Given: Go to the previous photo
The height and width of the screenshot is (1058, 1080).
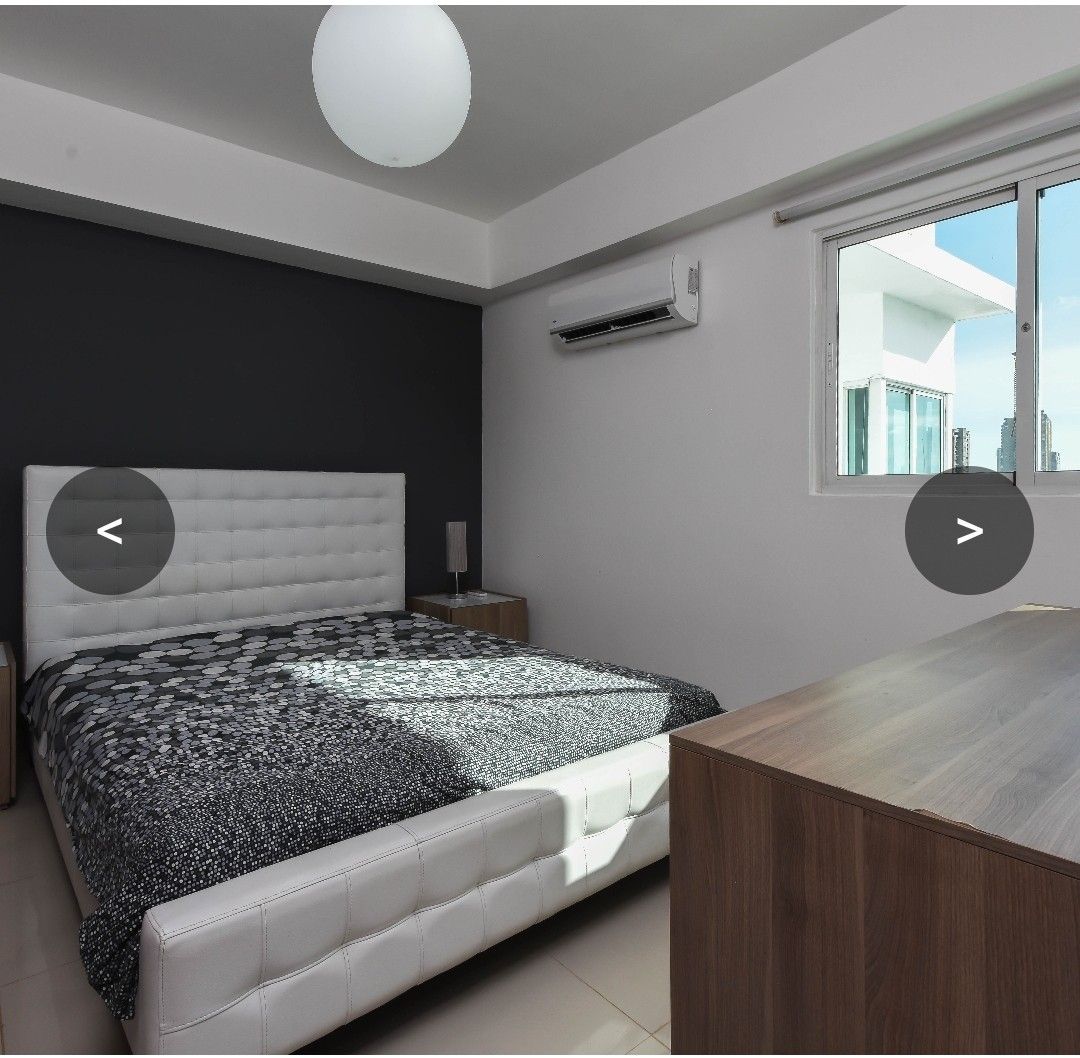Looking at the screenshot, I should (110, 531).
